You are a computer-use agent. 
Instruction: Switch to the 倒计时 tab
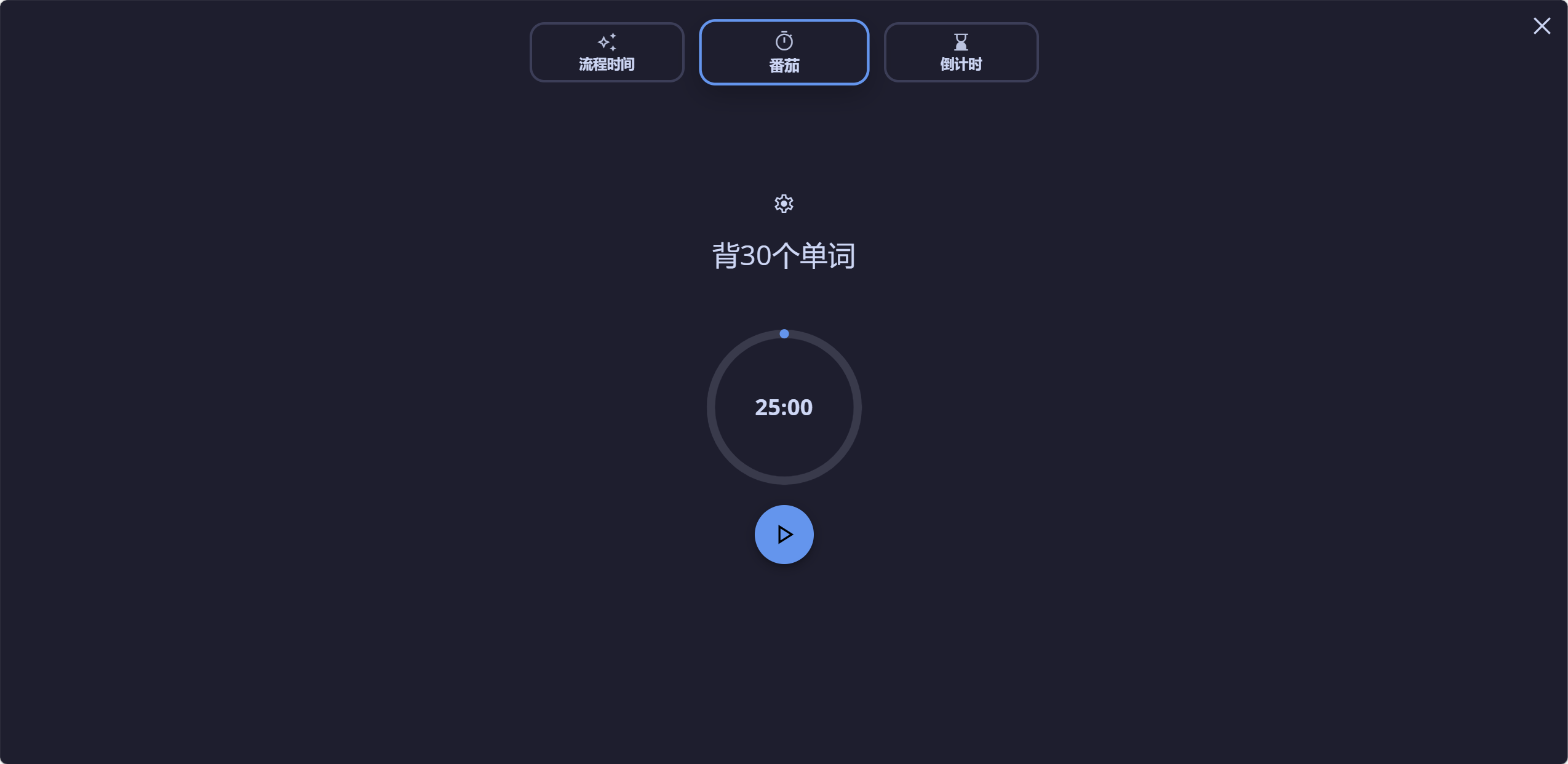pos(961,52)
